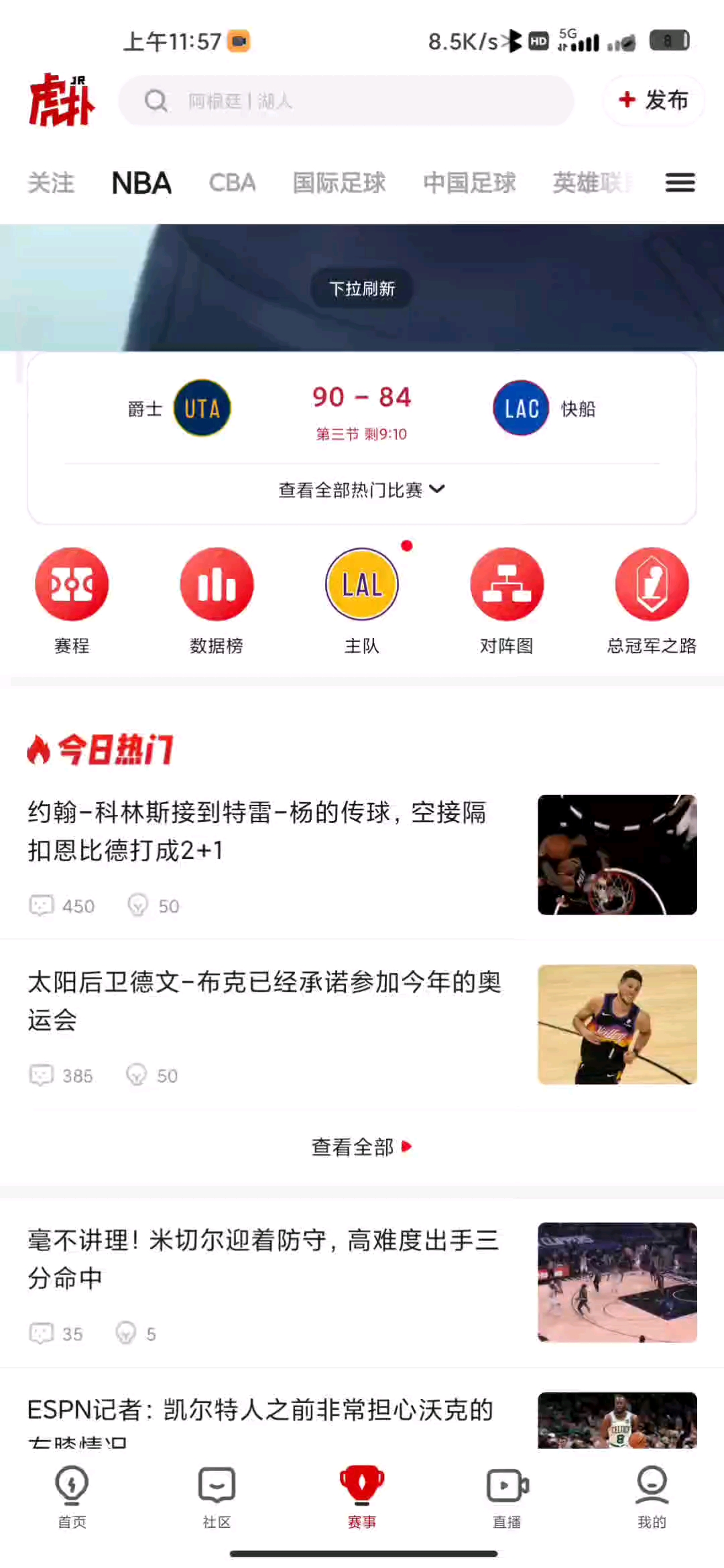Switch to the CBA tab

(x=232, y=182)
